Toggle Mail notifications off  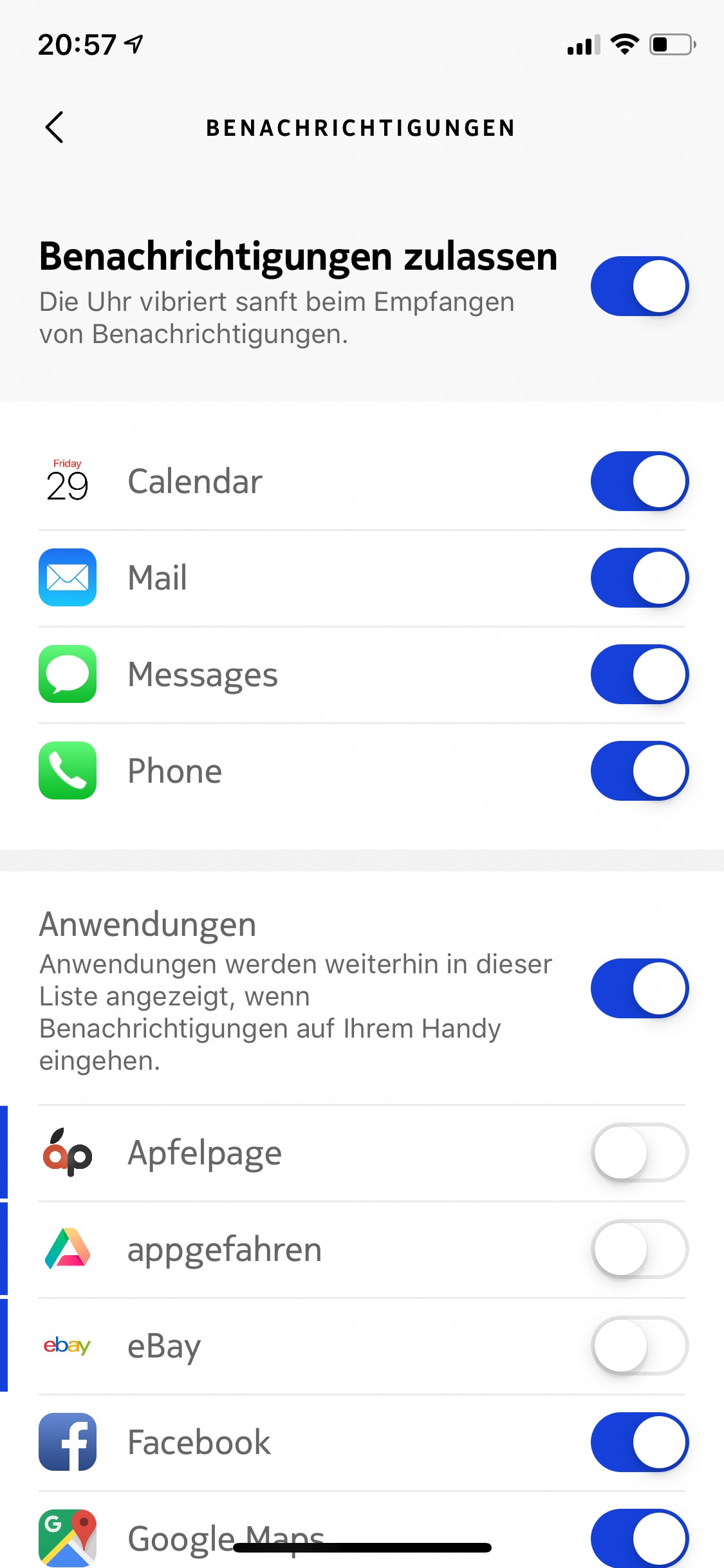pos(640,578)
